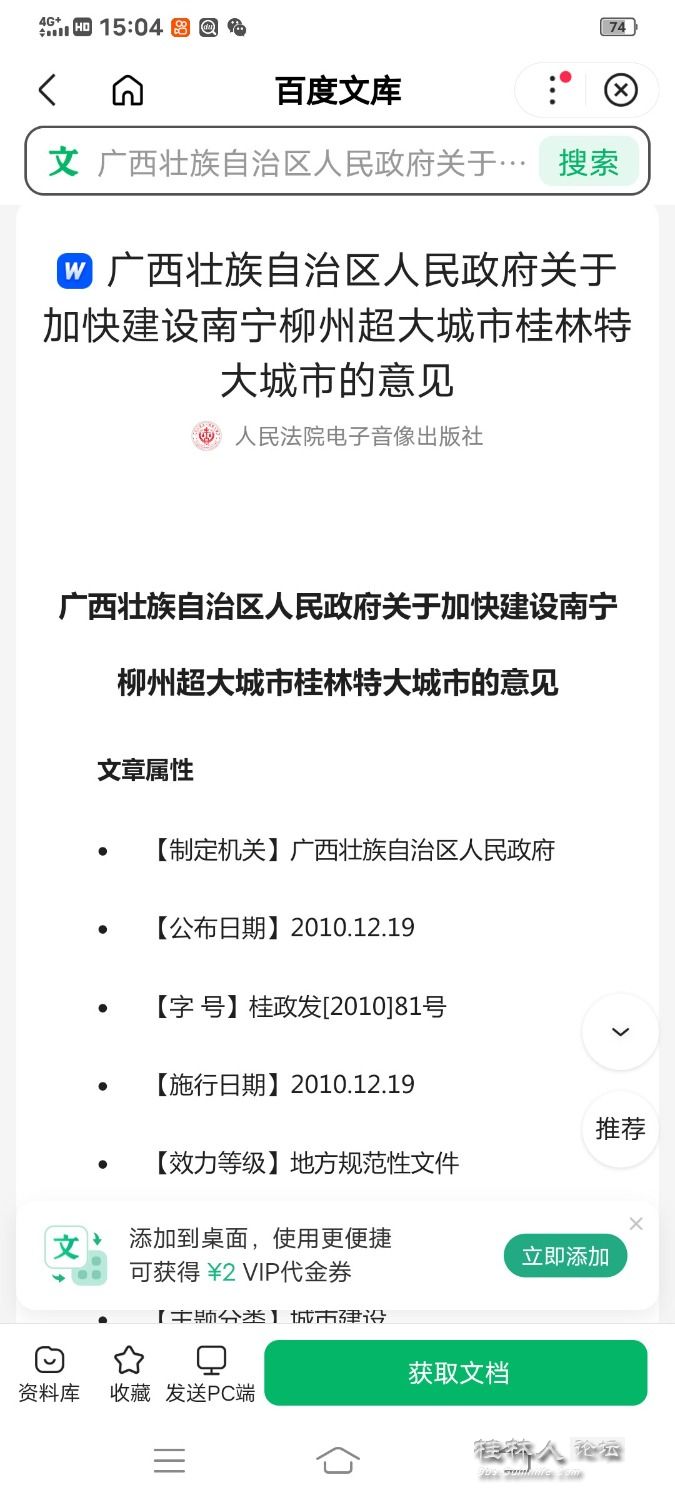Open the home icon in the top bar
This screenshot has height=1500, width=675.
128,91
